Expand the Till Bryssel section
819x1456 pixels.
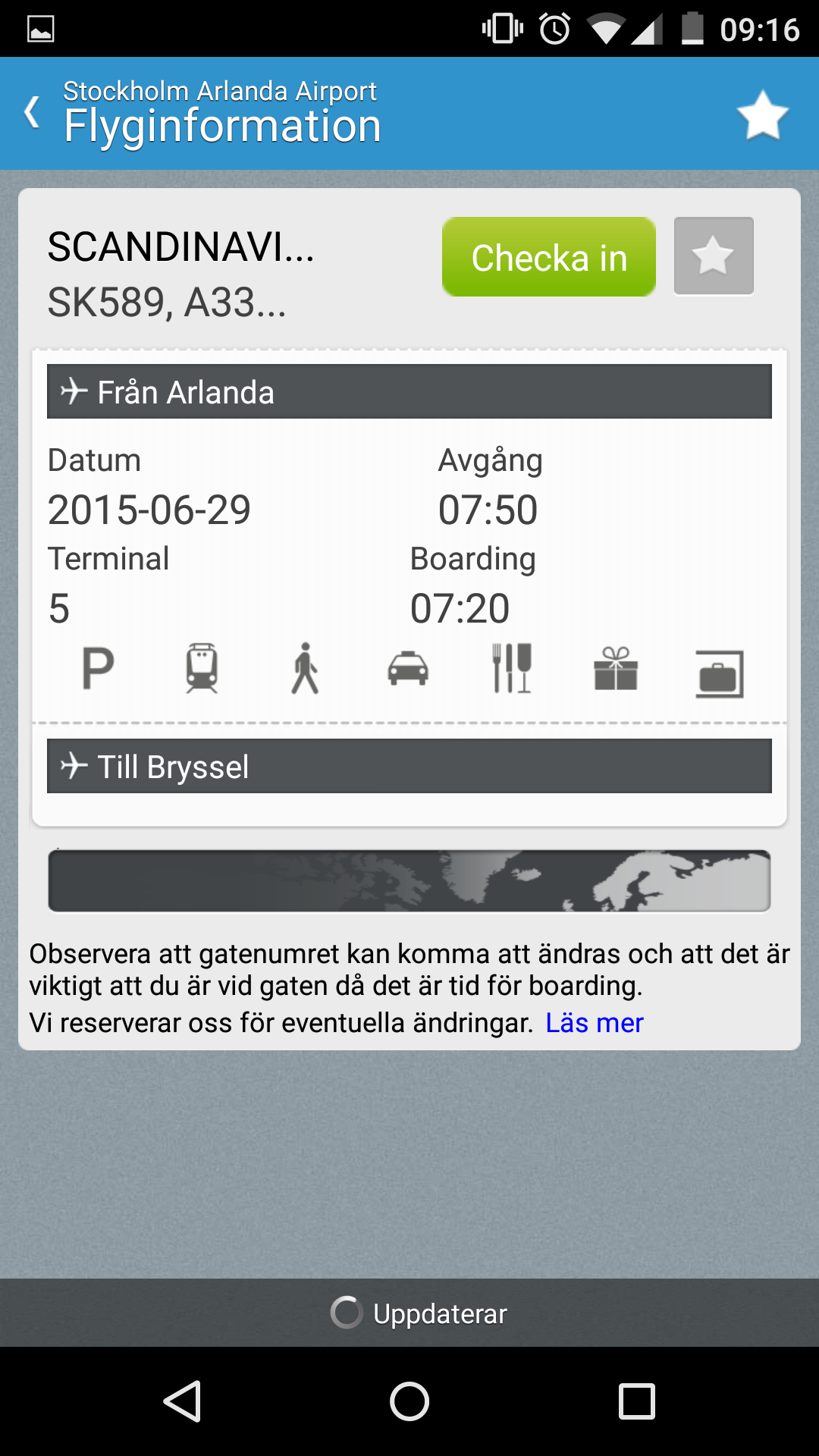coord(409,766)
